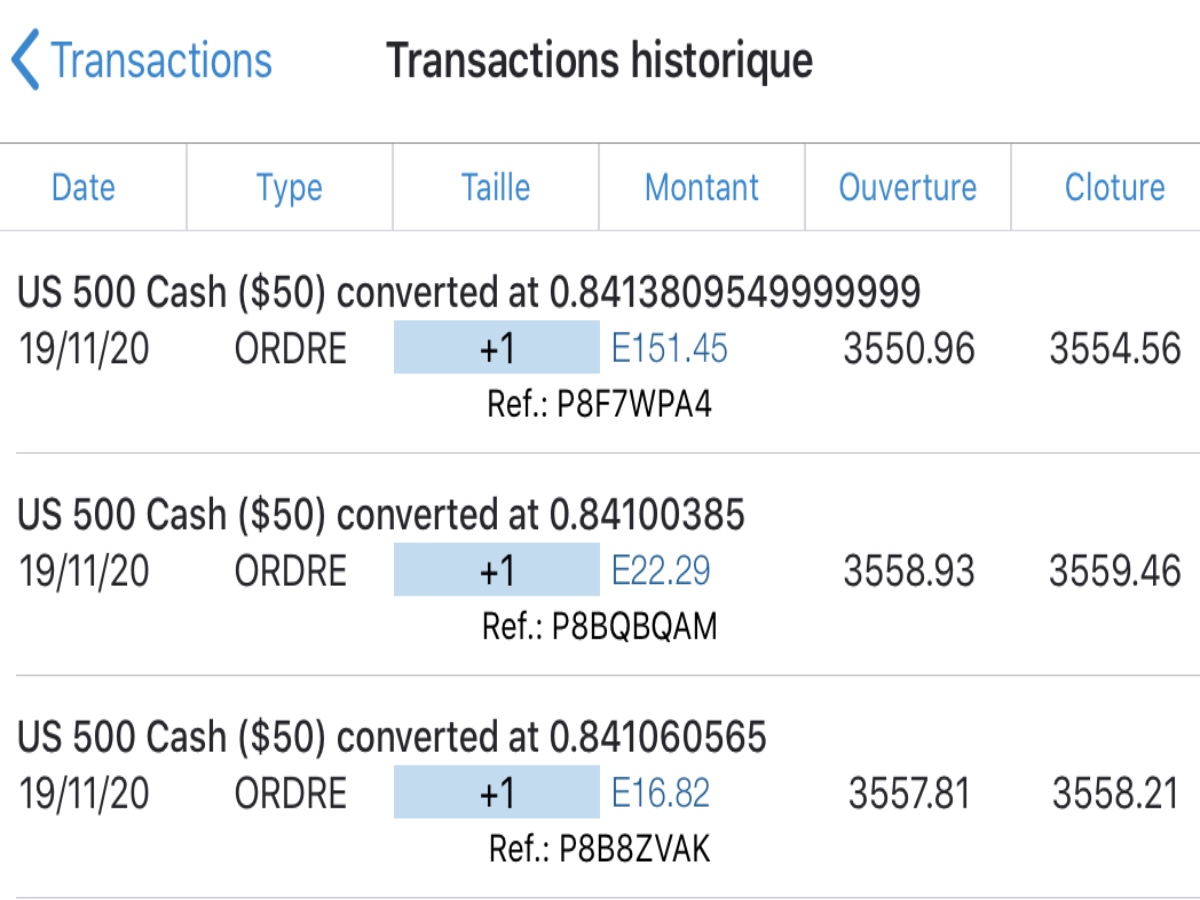Sort by the Date column

(84, 188)
